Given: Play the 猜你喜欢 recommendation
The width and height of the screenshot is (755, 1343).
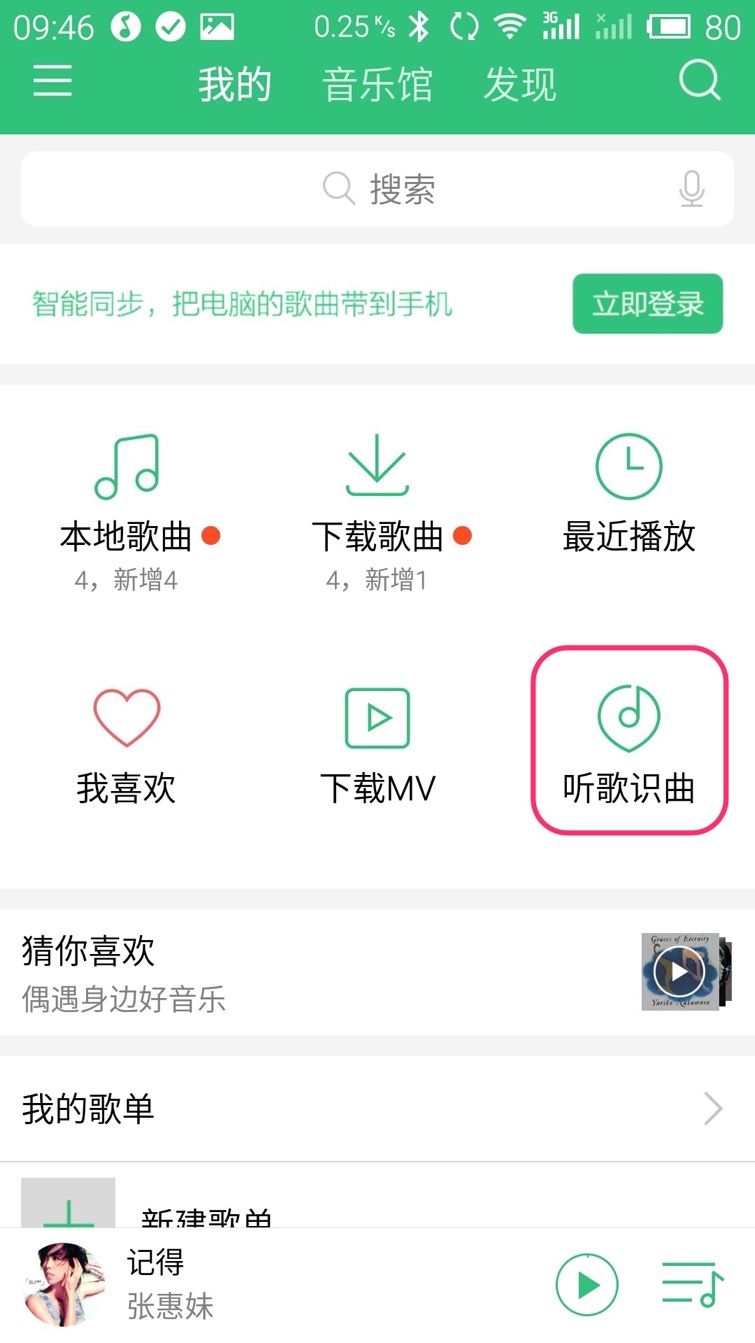Looking at the screenshot, I should [680, 971].
